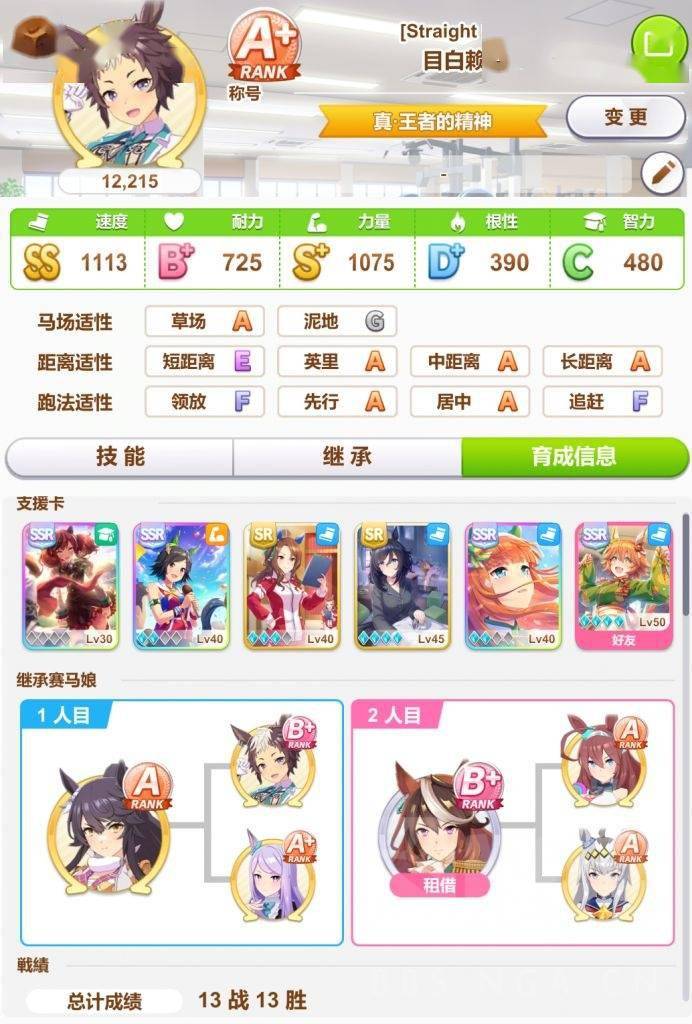This screenshot has width=692, height=1024.
Task: Open the Lv50 好友 support card
Action: point(623,586)
